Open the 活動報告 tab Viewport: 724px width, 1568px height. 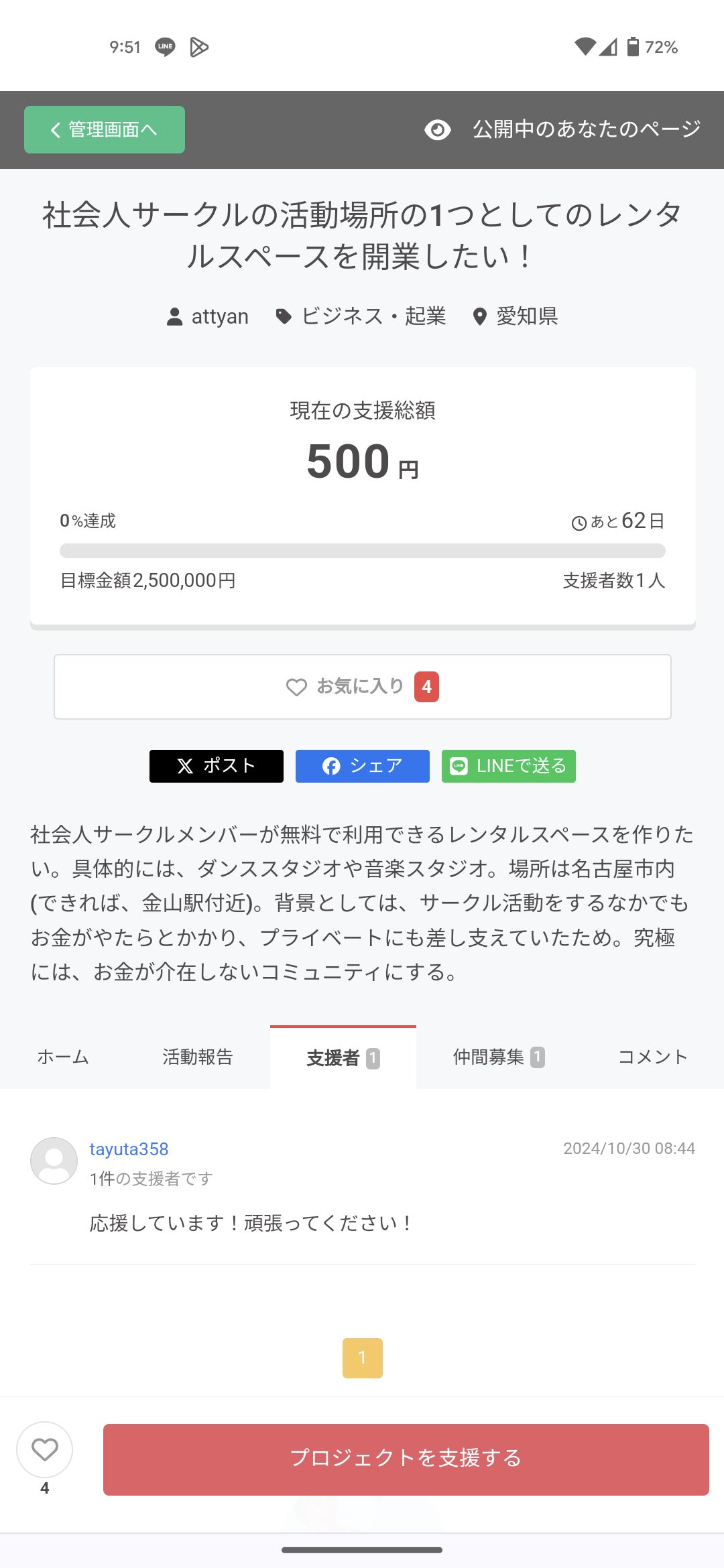click(197, 1057)
